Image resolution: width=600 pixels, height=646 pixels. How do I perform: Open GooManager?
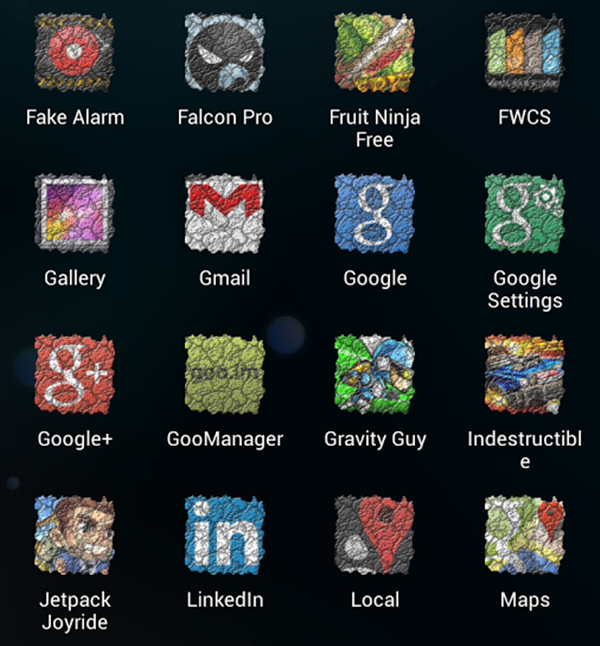(225, 374)
